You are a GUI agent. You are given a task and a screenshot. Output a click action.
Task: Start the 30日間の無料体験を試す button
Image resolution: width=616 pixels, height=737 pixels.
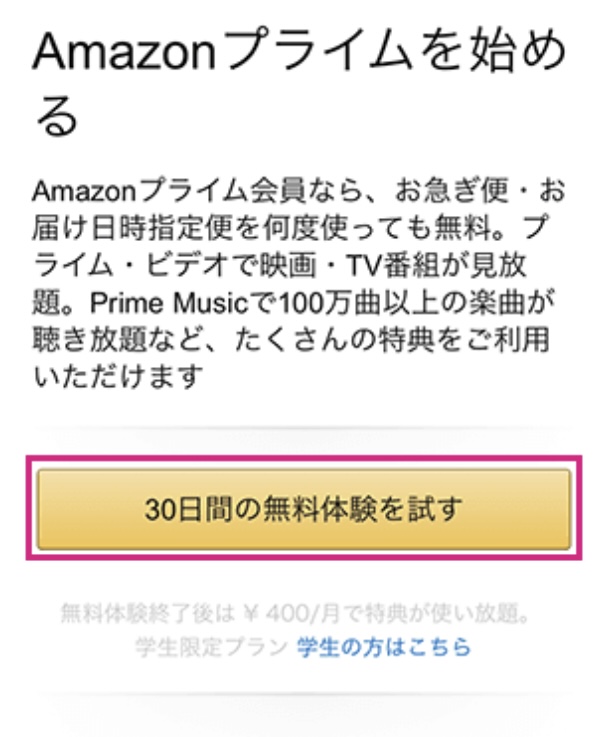click(304, 508)
